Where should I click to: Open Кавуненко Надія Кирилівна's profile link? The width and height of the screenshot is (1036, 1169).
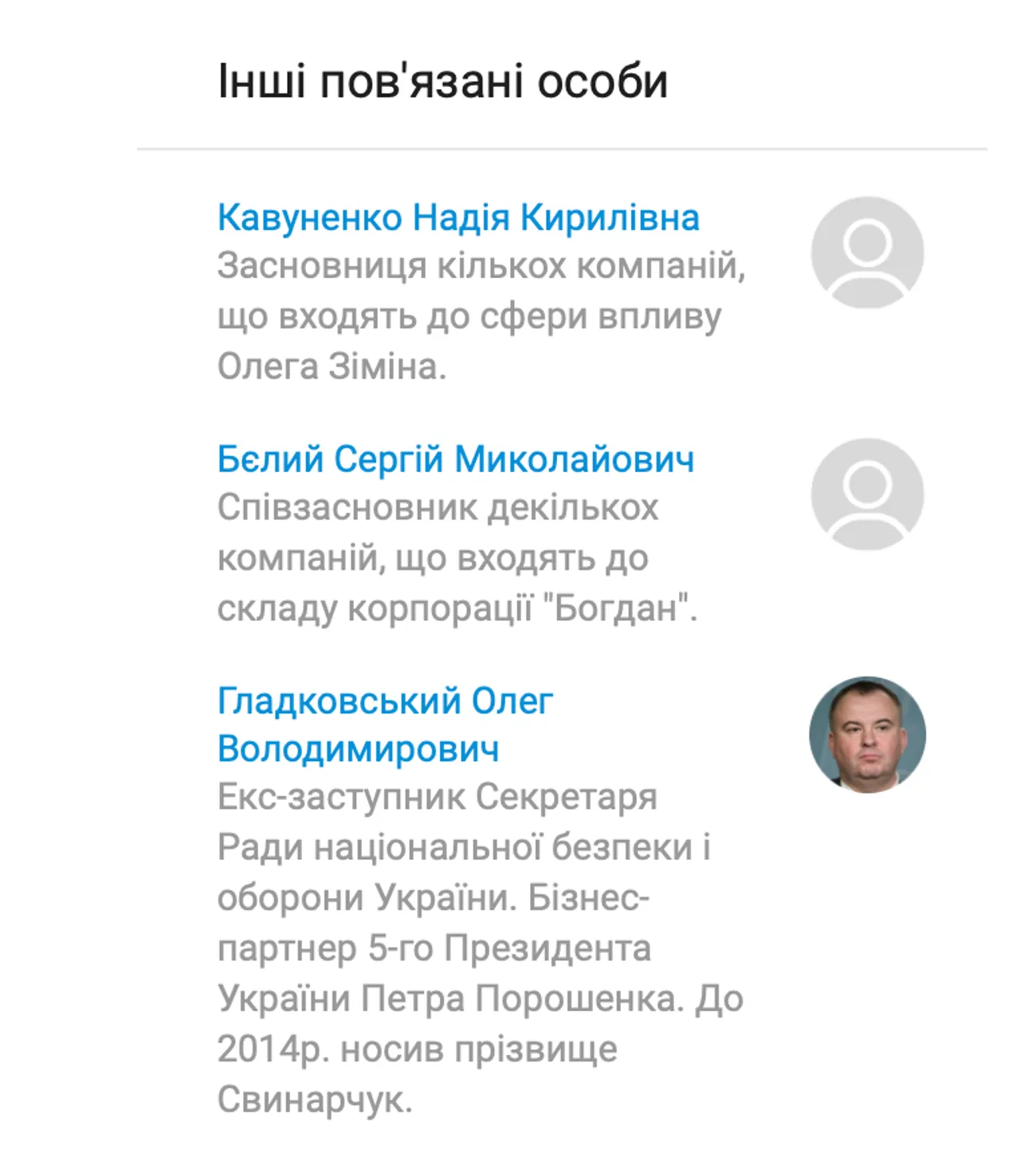click(x=458, y=218)
